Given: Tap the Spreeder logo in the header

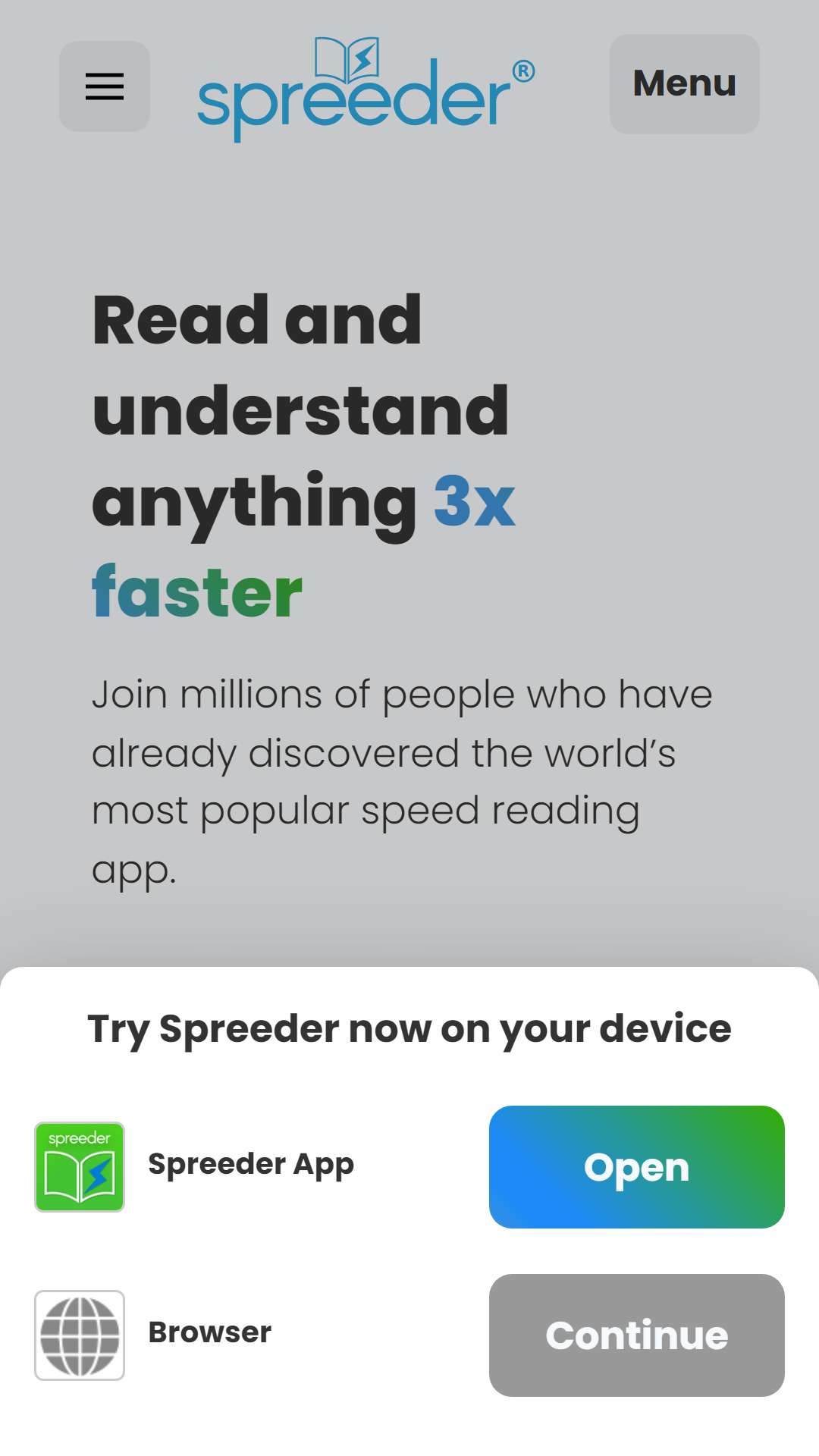Looking at the screenshot, I should pyautogui.click(x=366, y=89).
